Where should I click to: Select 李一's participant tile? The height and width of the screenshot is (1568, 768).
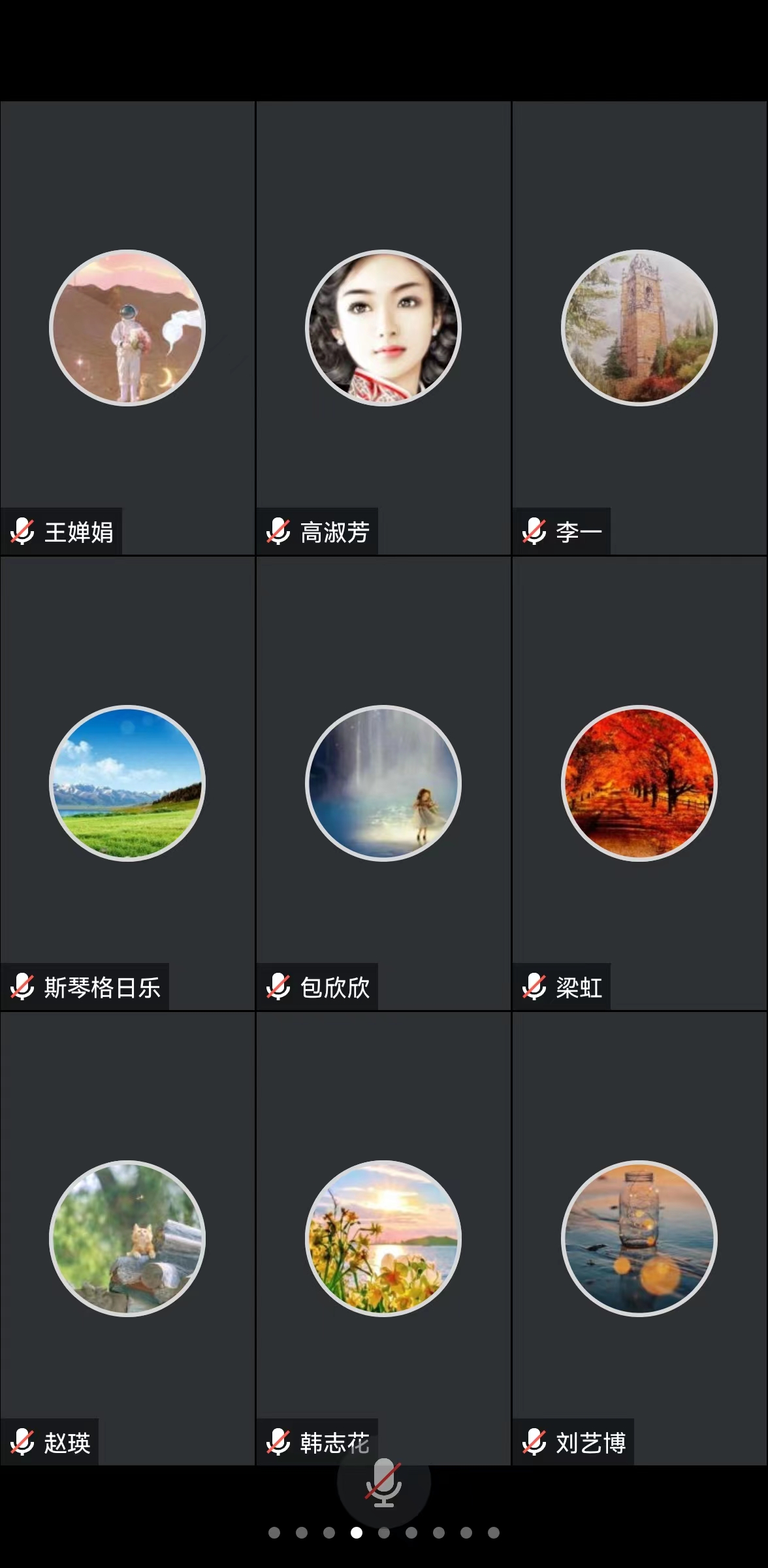pyautogui.click(x=639, y=328)
